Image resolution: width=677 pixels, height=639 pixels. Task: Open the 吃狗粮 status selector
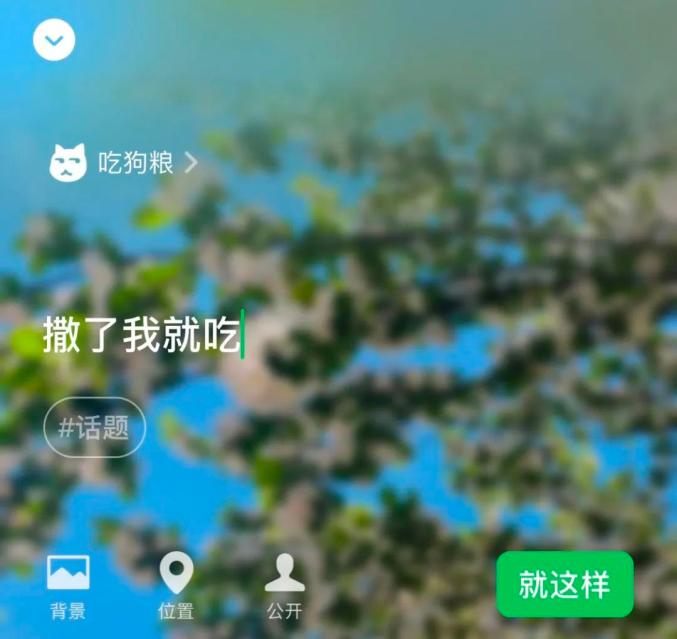(123, 163)
